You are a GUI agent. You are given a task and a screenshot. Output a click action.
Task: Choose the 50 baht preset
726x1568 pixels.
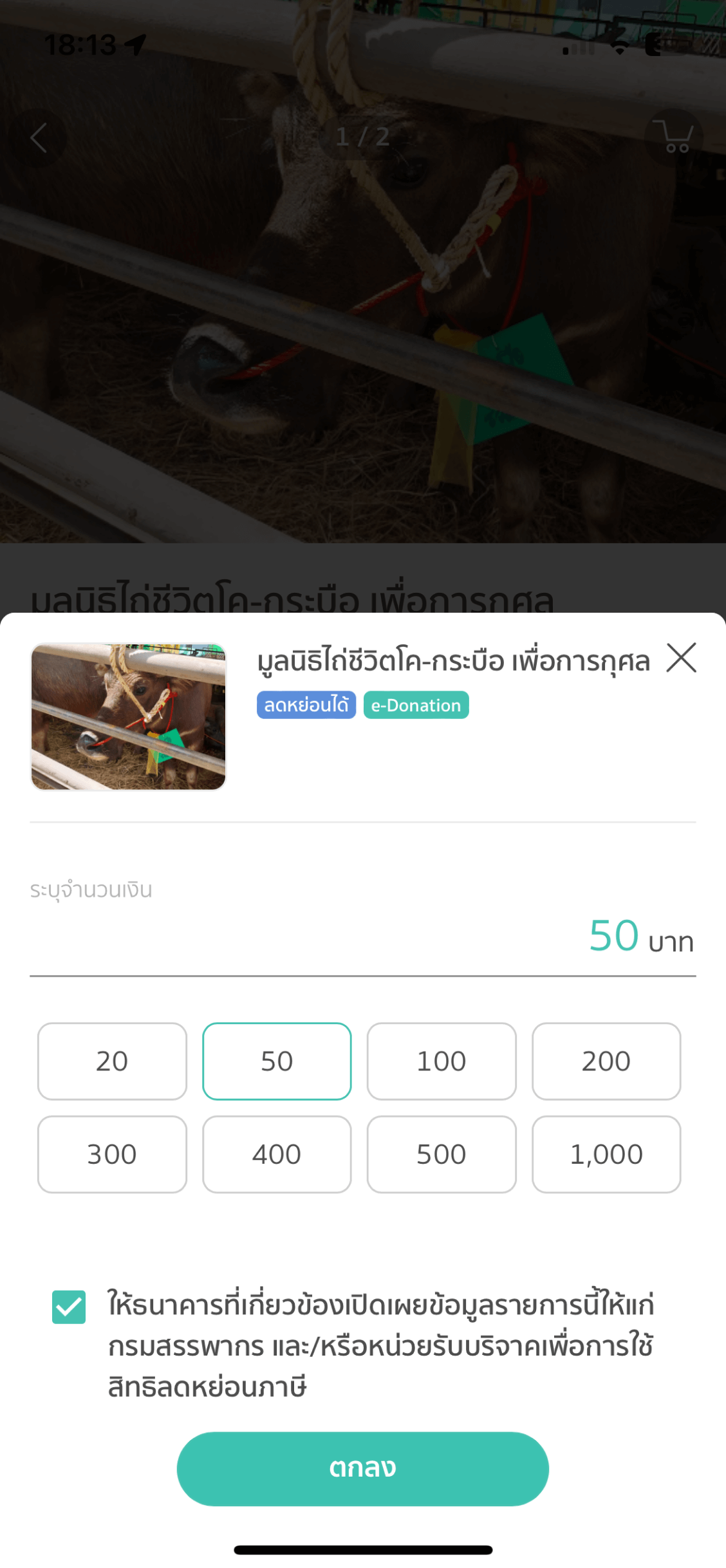[277, 1061]
